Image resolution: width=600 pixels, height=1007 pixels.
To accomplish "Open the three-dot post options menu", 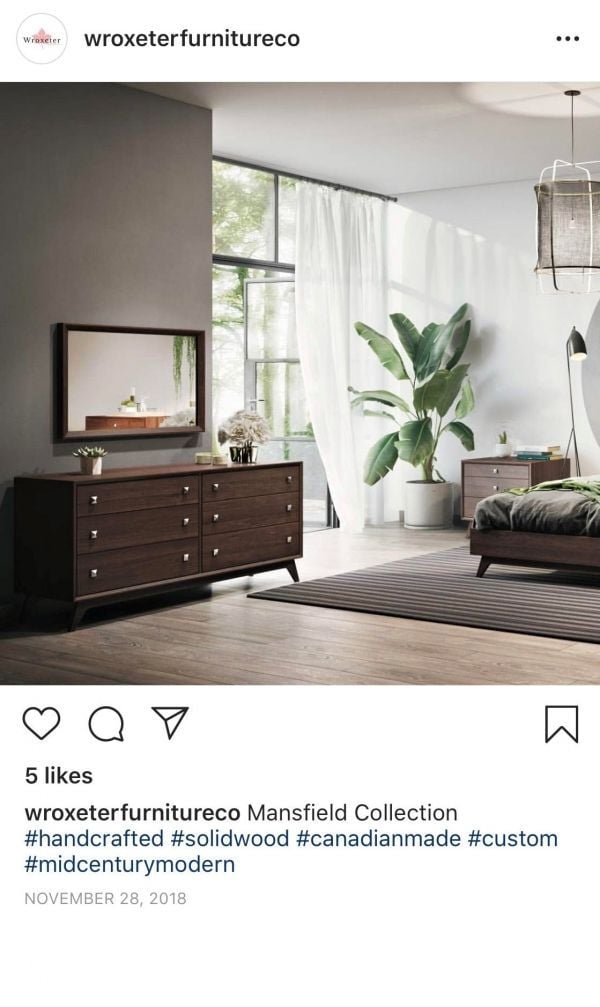I will click(567, 39).
